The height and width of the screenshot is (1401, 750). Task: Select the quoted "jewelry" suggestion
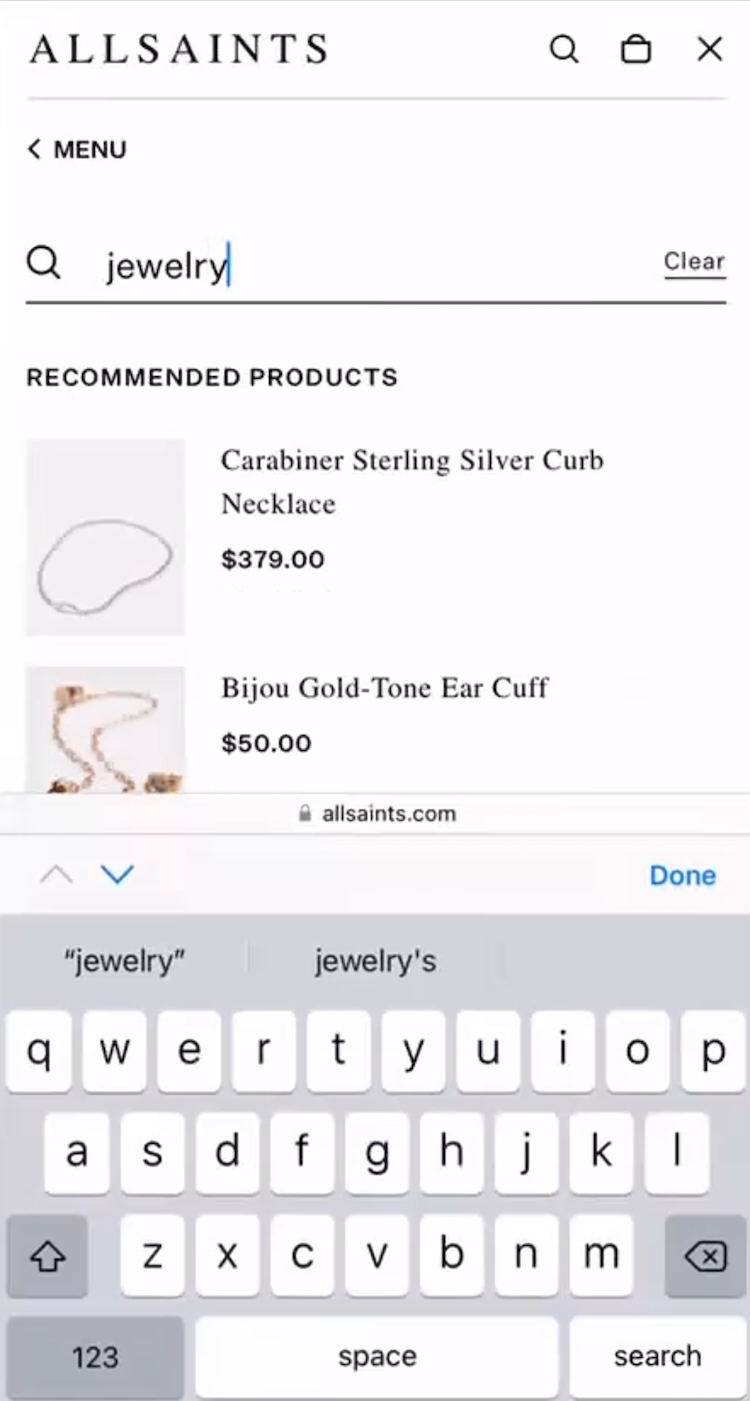point(125,962)
